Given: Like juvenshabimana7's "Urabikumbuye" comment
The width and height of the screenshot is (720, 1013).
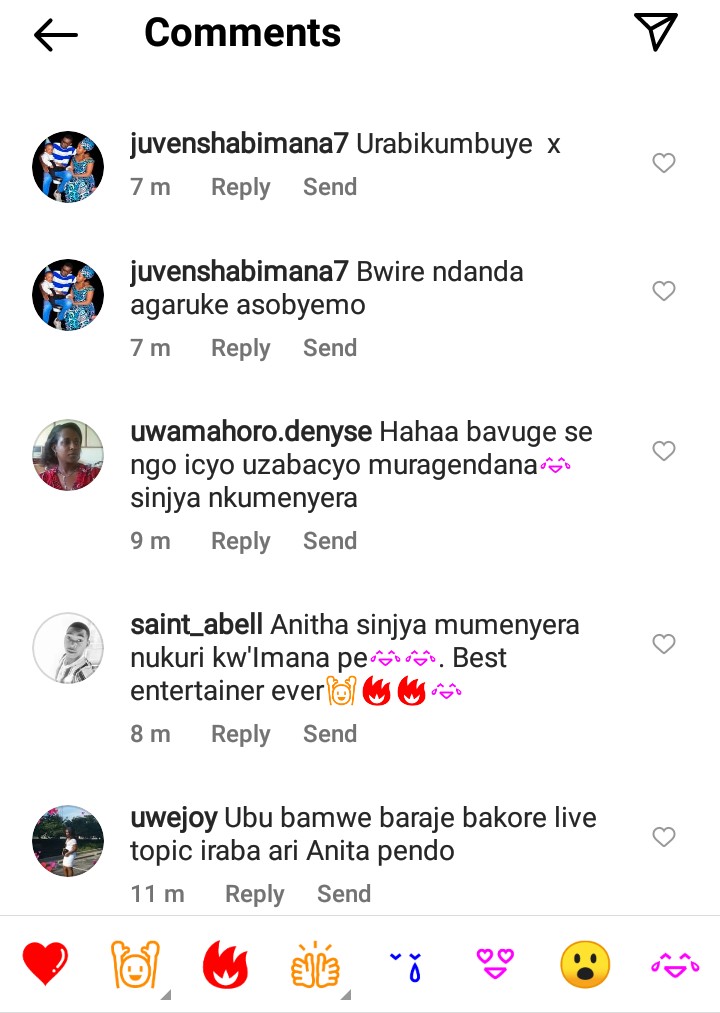Looking at the screenshot, I should click(664, 163).
